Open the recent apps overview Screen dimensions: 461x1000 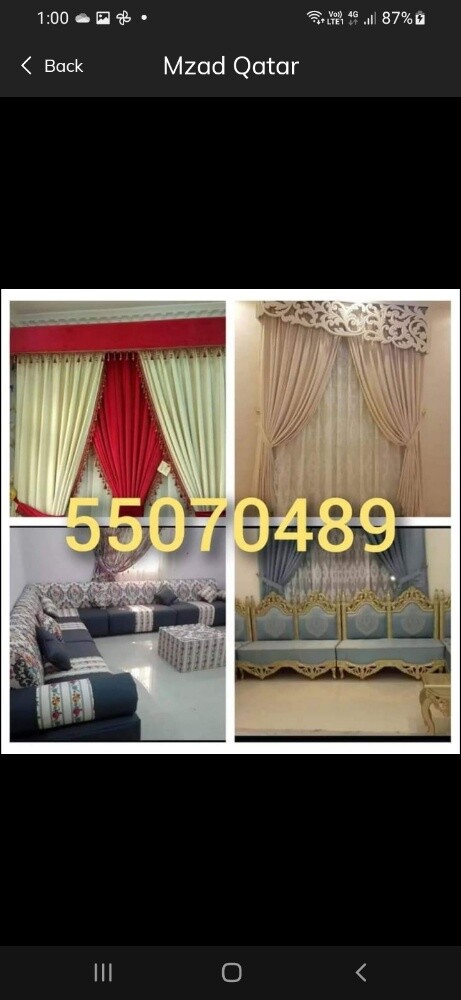click(103, 973)
